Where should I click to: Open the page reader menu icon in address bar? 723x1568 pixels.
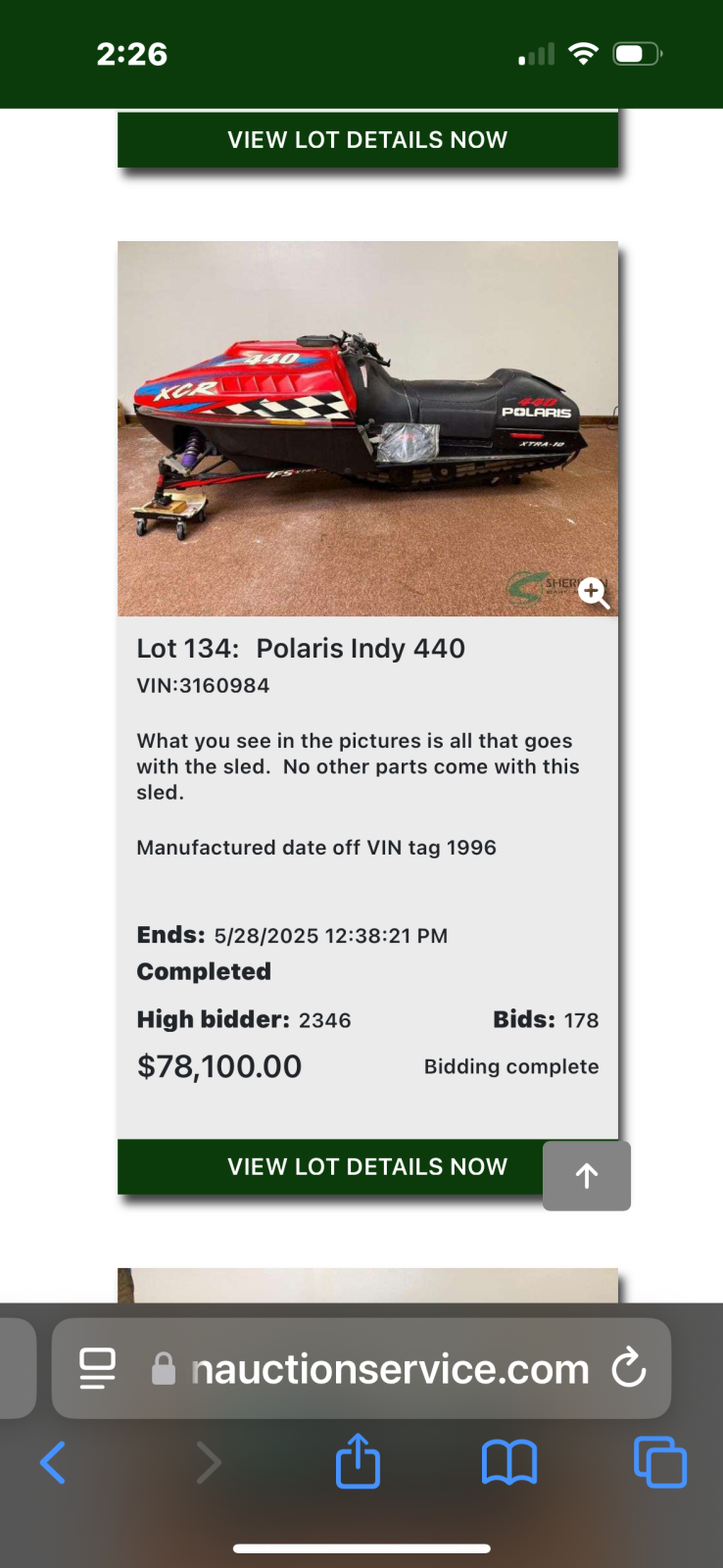[x=97, y=1368]
